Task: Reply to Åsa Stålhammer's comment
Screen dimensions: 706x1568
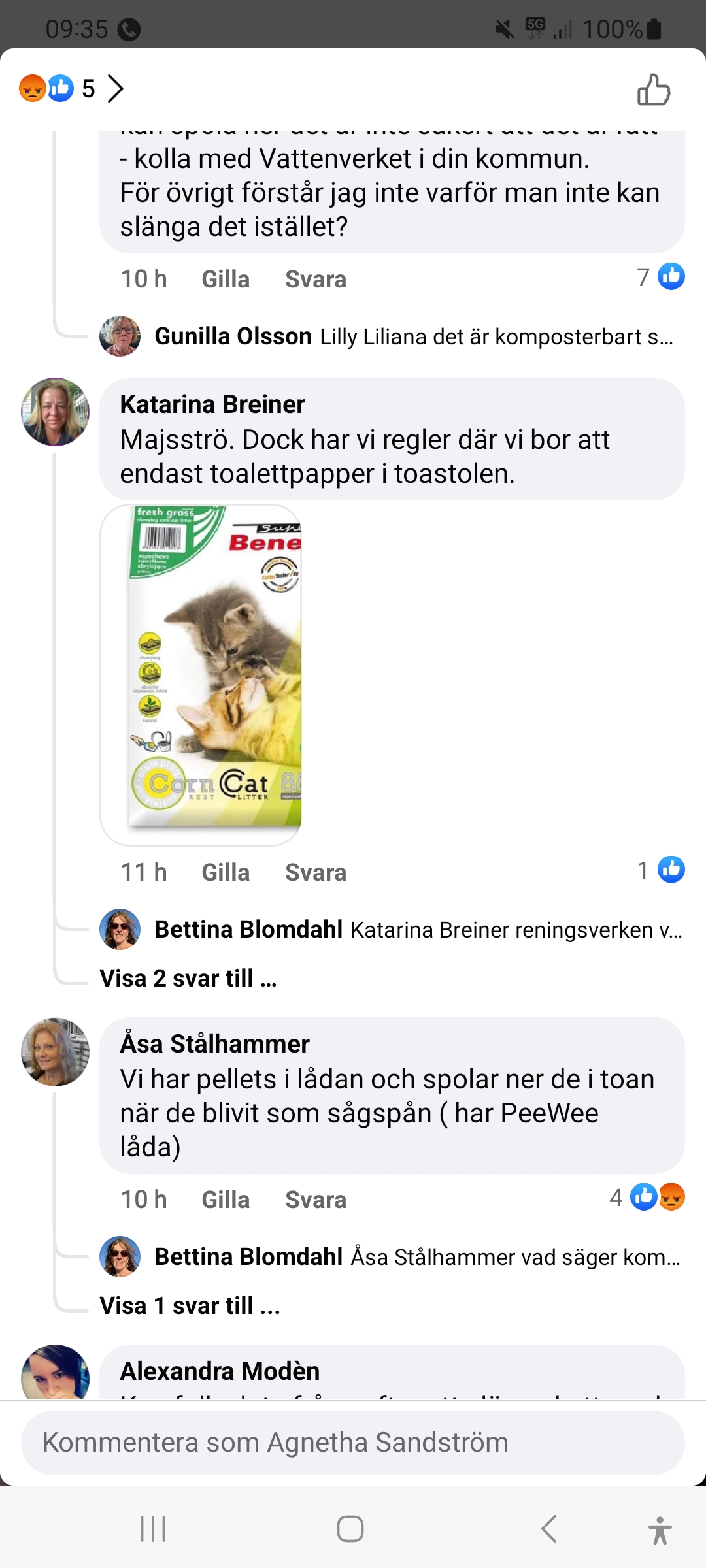Action: [x=315, y=1200]
